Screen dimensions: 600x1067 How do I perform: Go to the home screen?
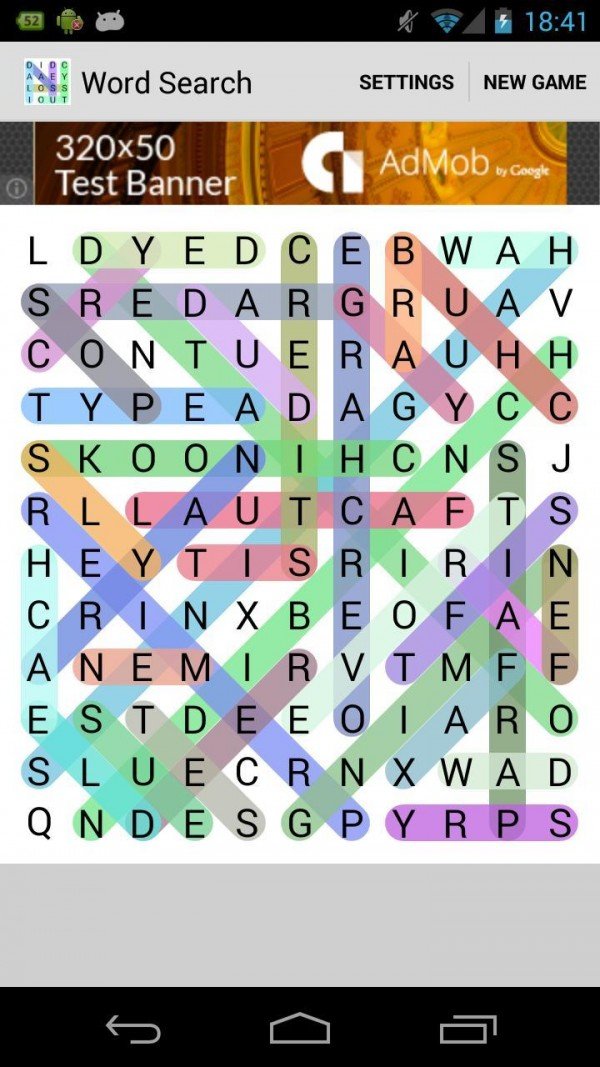(x=300, y=1028)
